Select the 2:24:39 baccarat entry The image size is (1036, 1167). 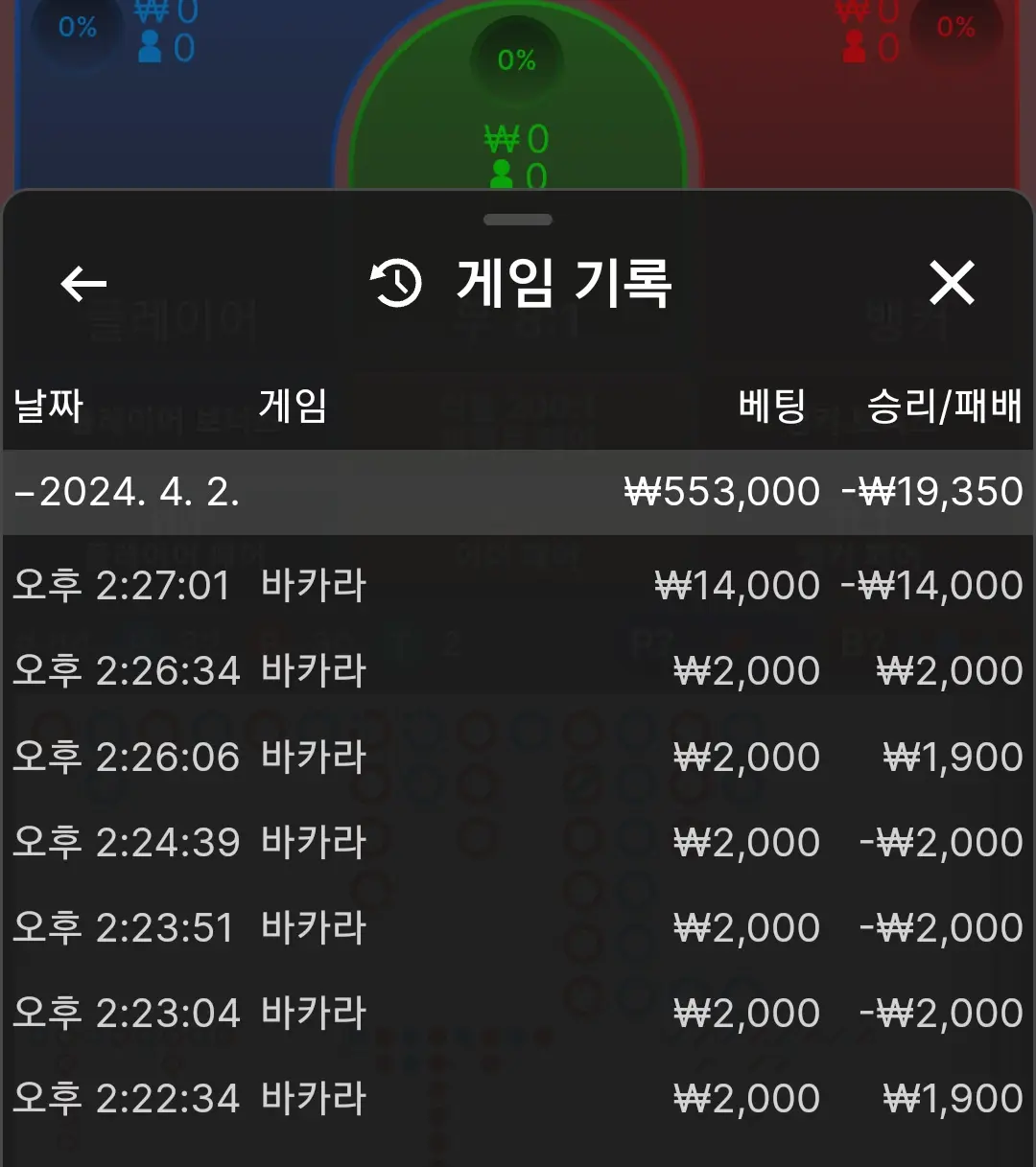pos(518,842)
